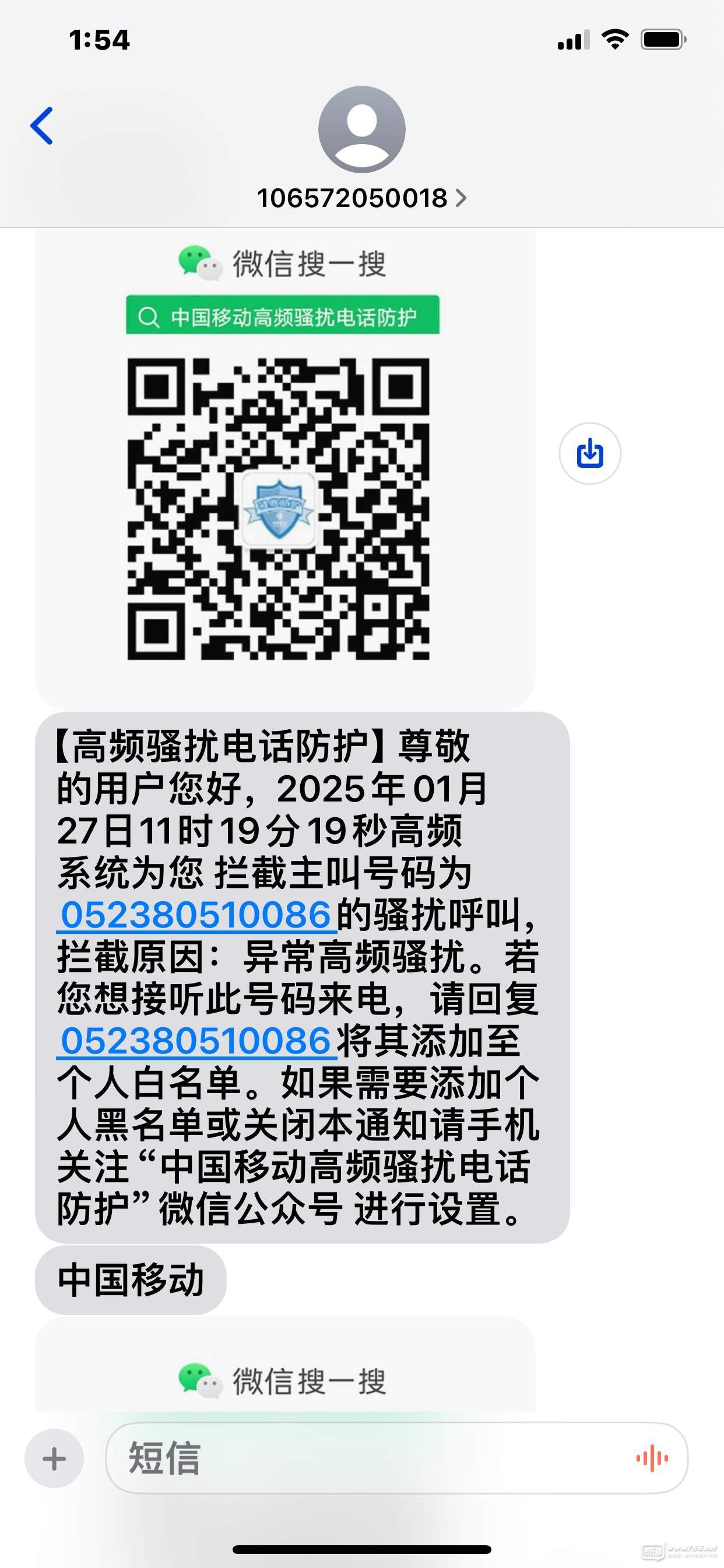Tap the second 052380510086 link after 请回复
724x1568 pixels.
click(x=196, y=1041)
